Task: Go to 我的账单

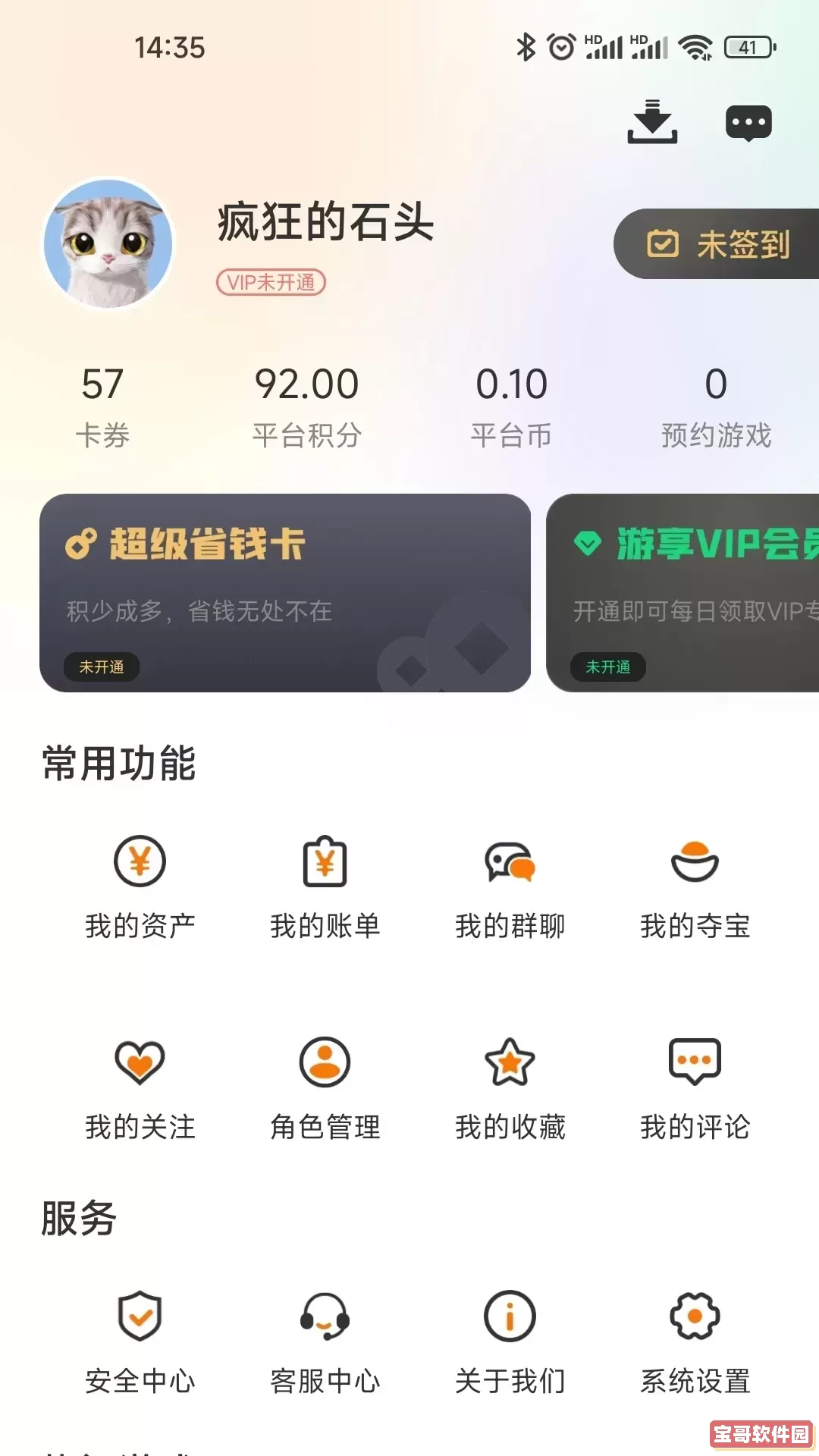Action: click(325, 887)
